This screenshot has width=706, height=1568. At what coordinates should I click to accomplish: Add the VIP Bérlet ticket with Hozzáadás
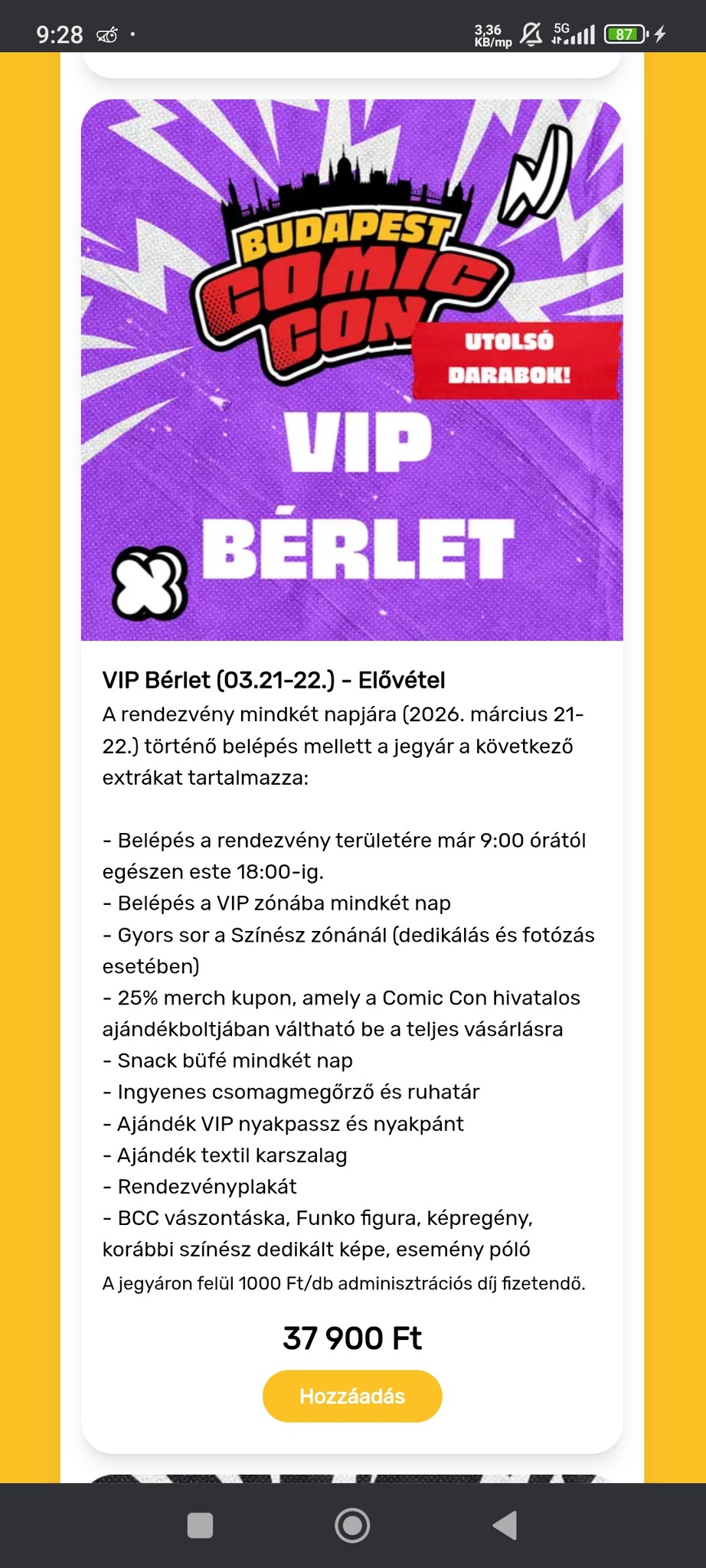click(x=352, y=1396)
